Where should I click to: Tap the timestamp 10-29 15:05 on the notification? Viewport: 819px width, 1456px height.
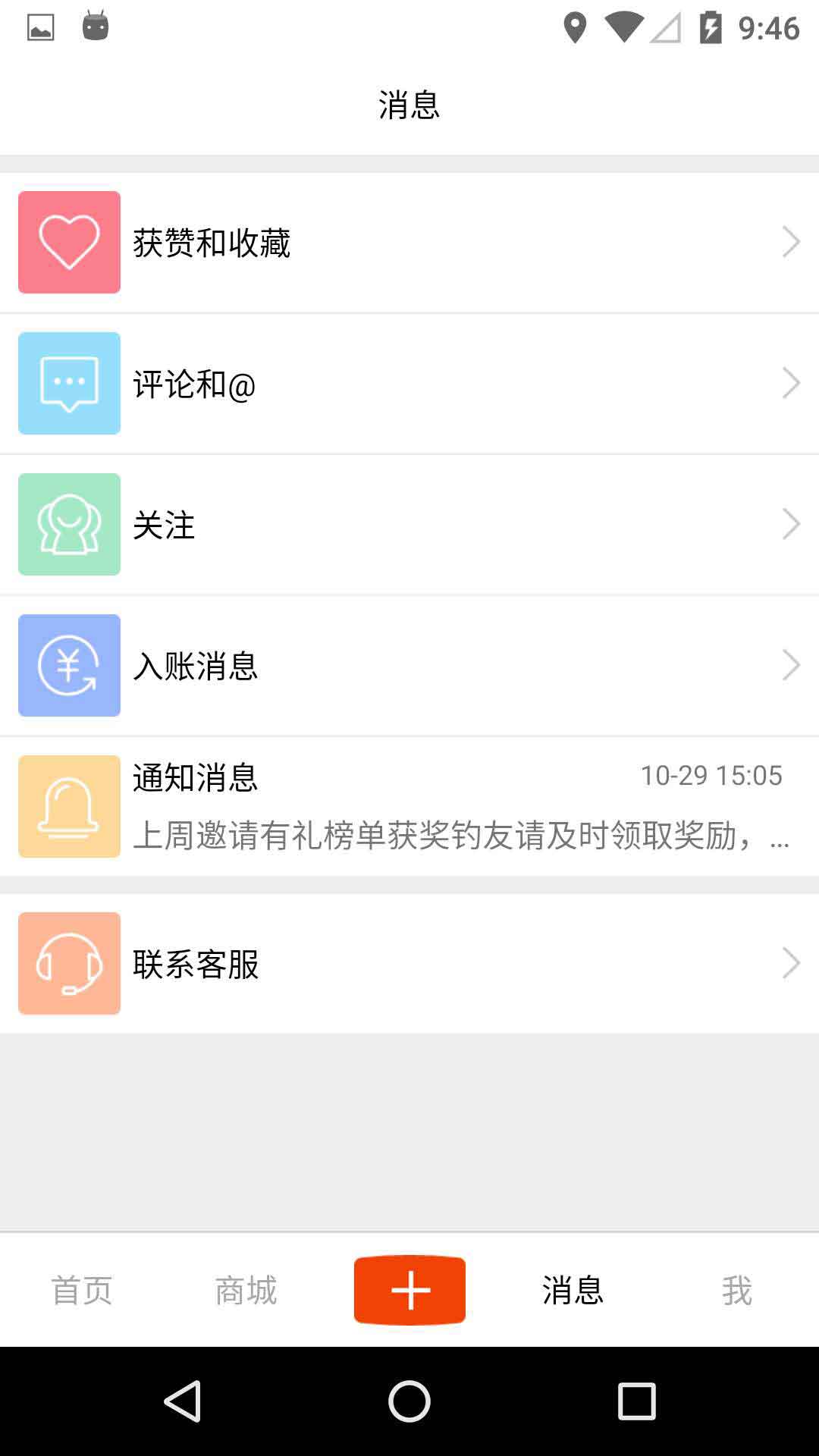[x=711, y=775]
